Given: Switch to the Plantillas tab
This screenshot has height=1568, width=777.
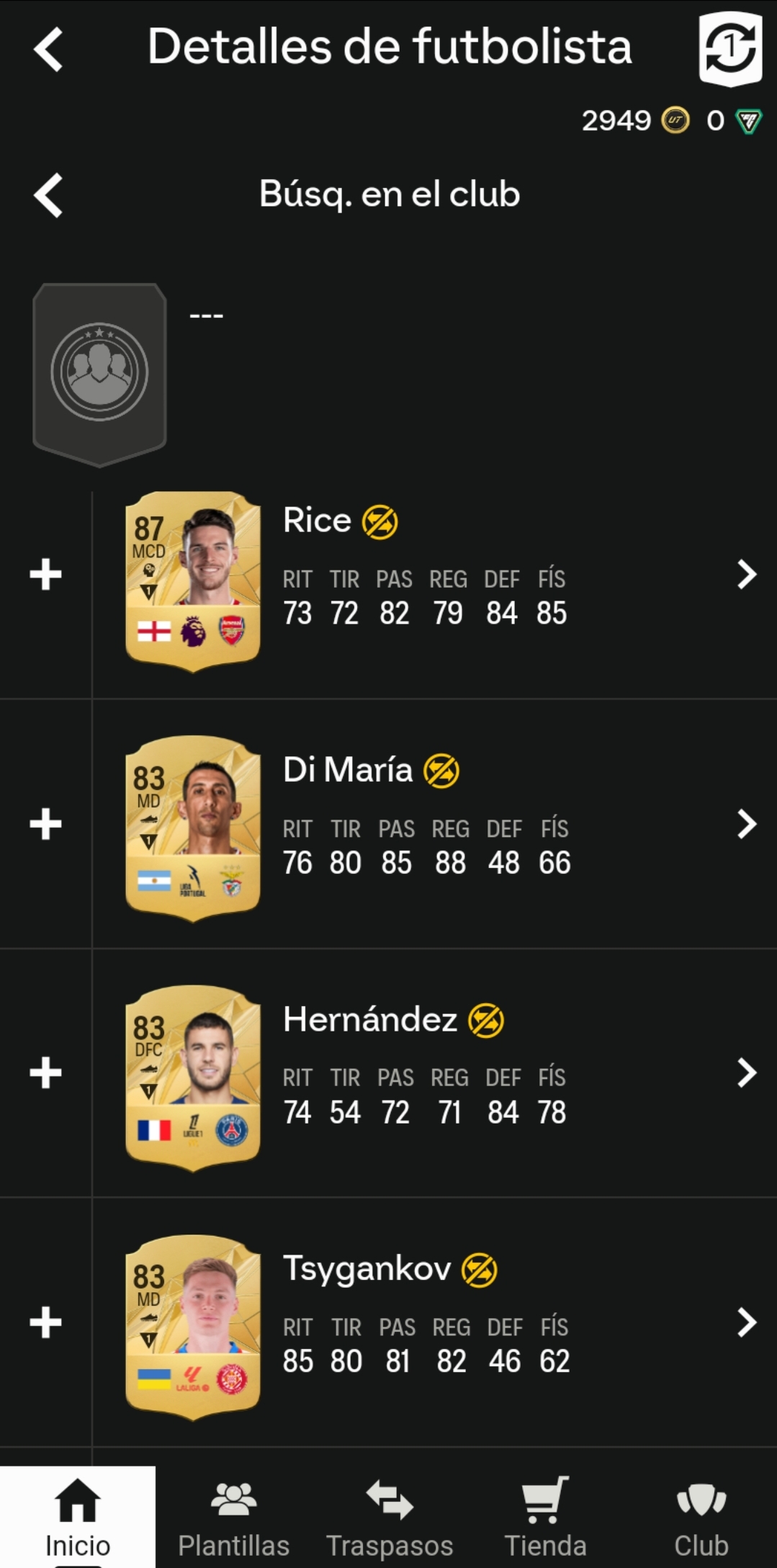Looking at the screenshot, I should pos(233,1517).
